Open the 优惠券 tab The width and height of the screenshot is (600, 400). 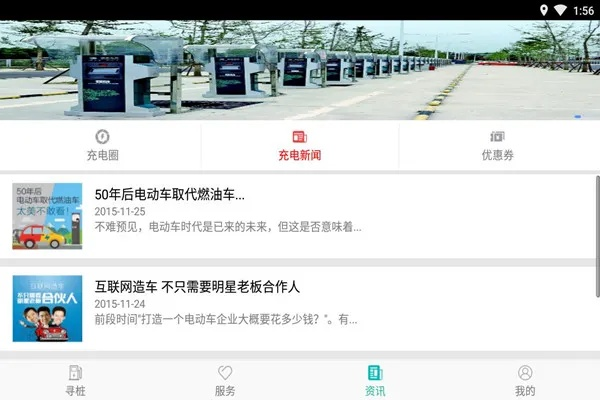click(497, 145)
